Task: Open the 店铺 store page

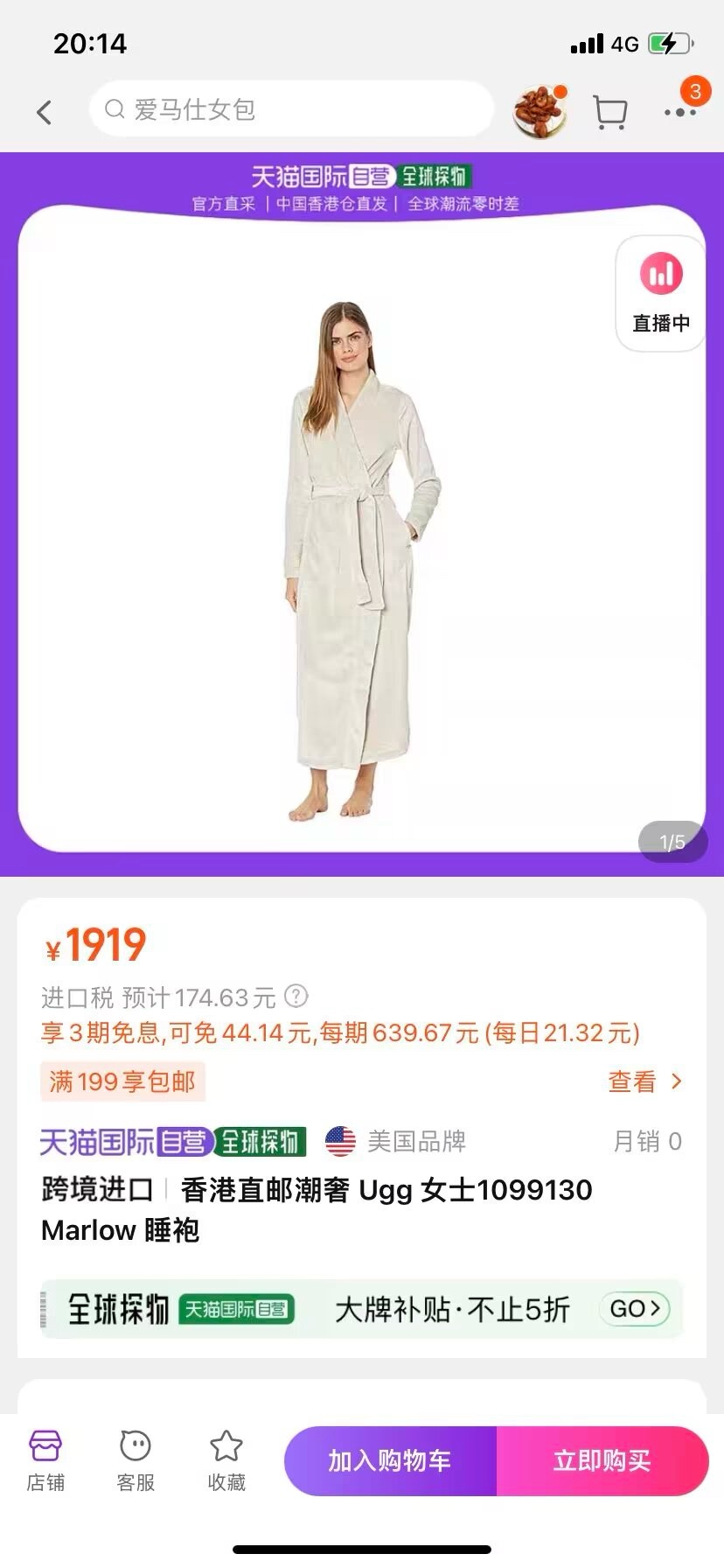Action: click(x=45, y=1460)
